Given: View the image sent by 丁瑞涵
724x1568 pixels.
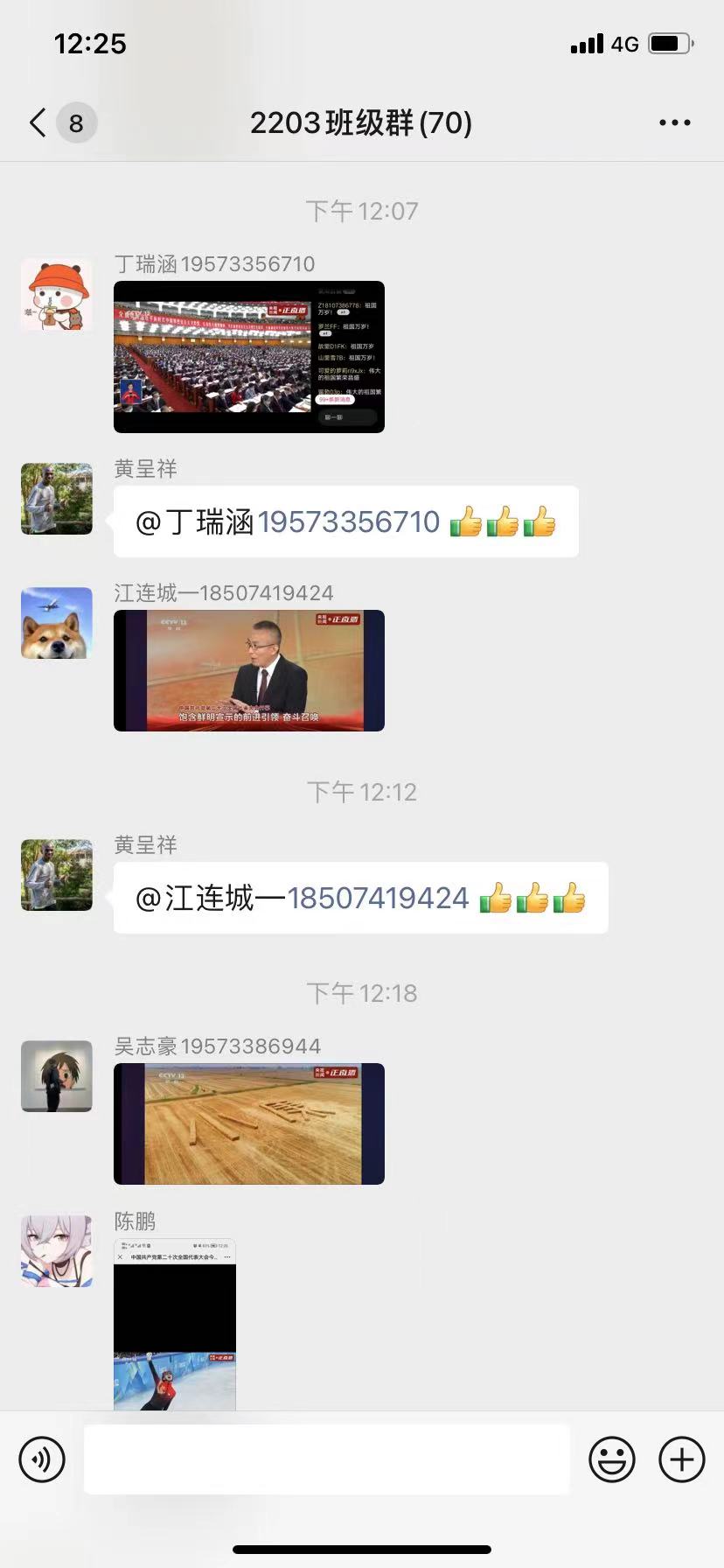Looking at the screenshot, I should [249, 357].
